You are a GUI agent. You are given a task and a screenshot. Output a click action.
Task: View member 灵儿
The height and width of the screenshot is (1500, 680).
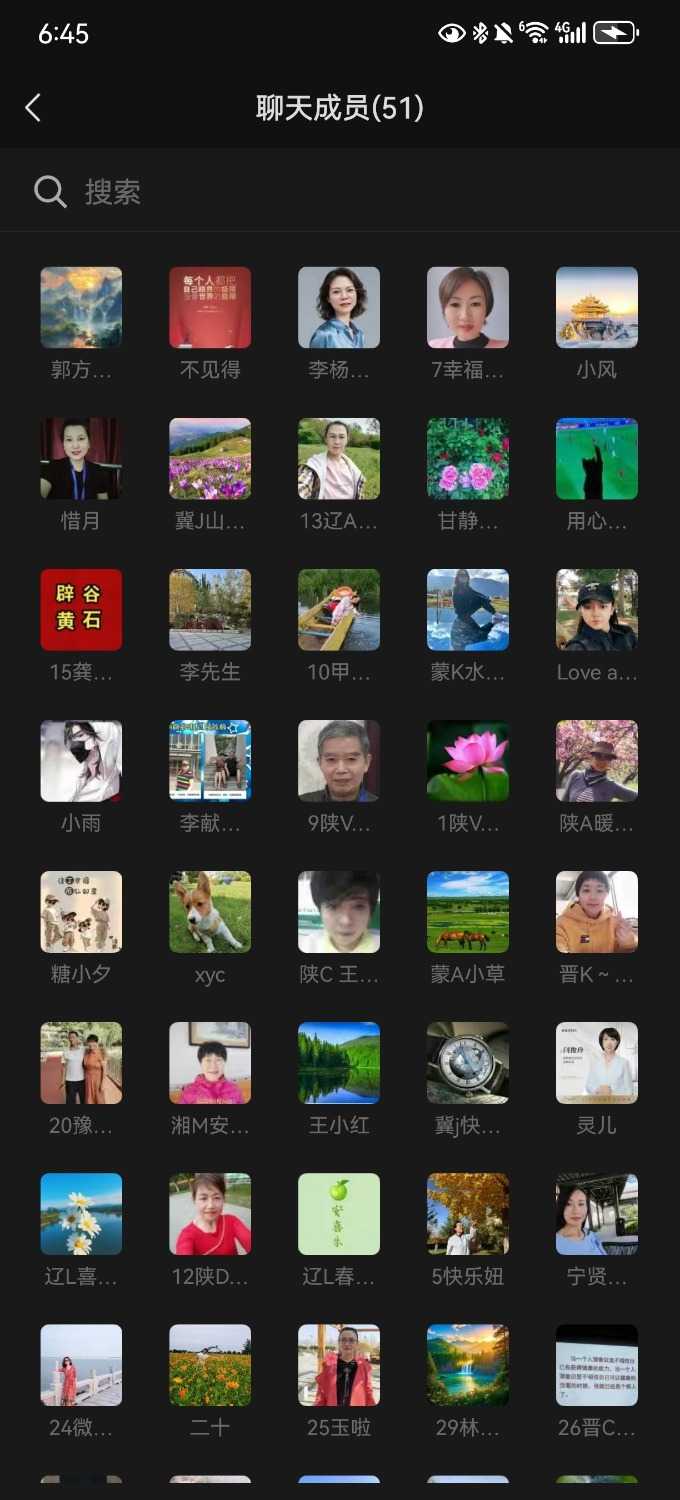[597, 1063]
